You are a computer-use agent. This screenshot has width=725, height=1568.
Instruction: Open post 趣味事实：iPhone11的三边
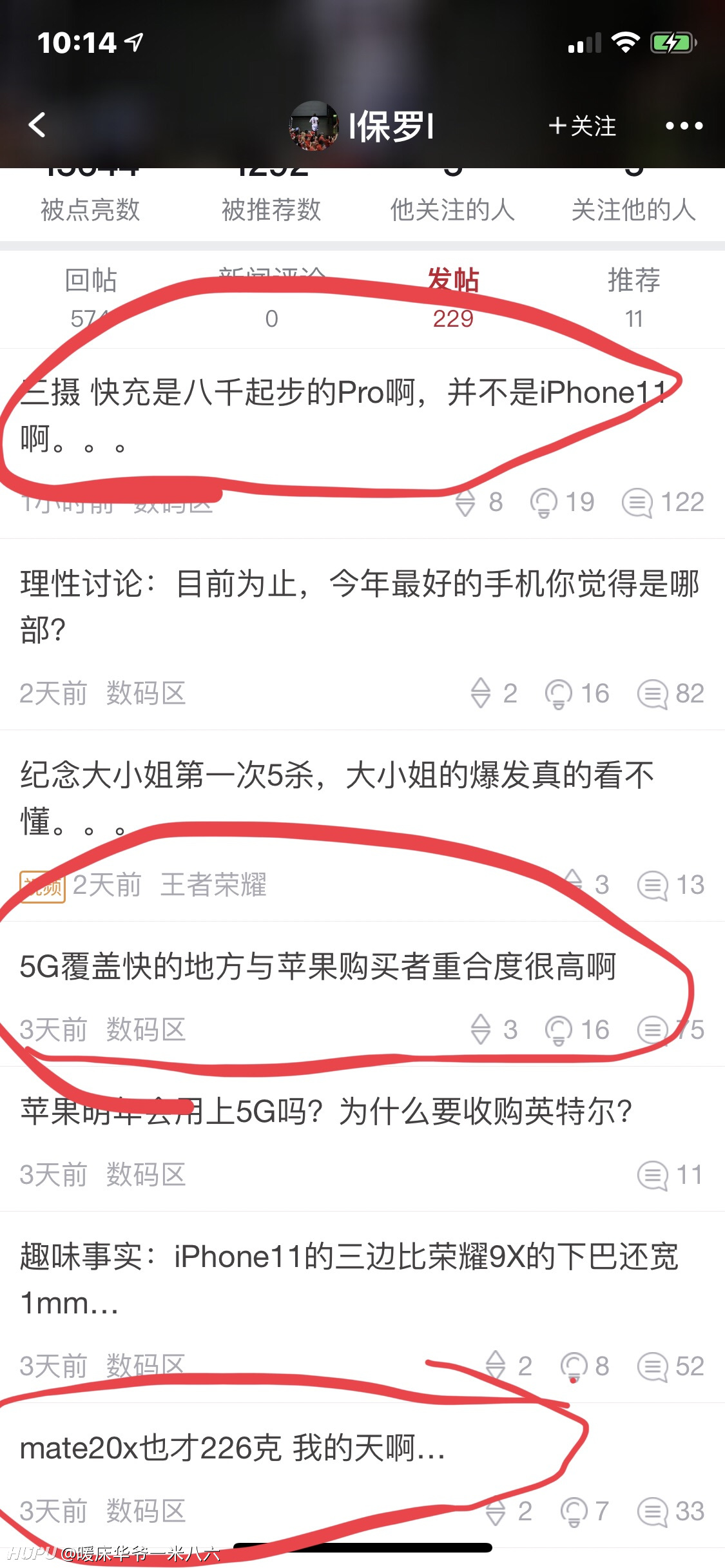[362, 1308]
